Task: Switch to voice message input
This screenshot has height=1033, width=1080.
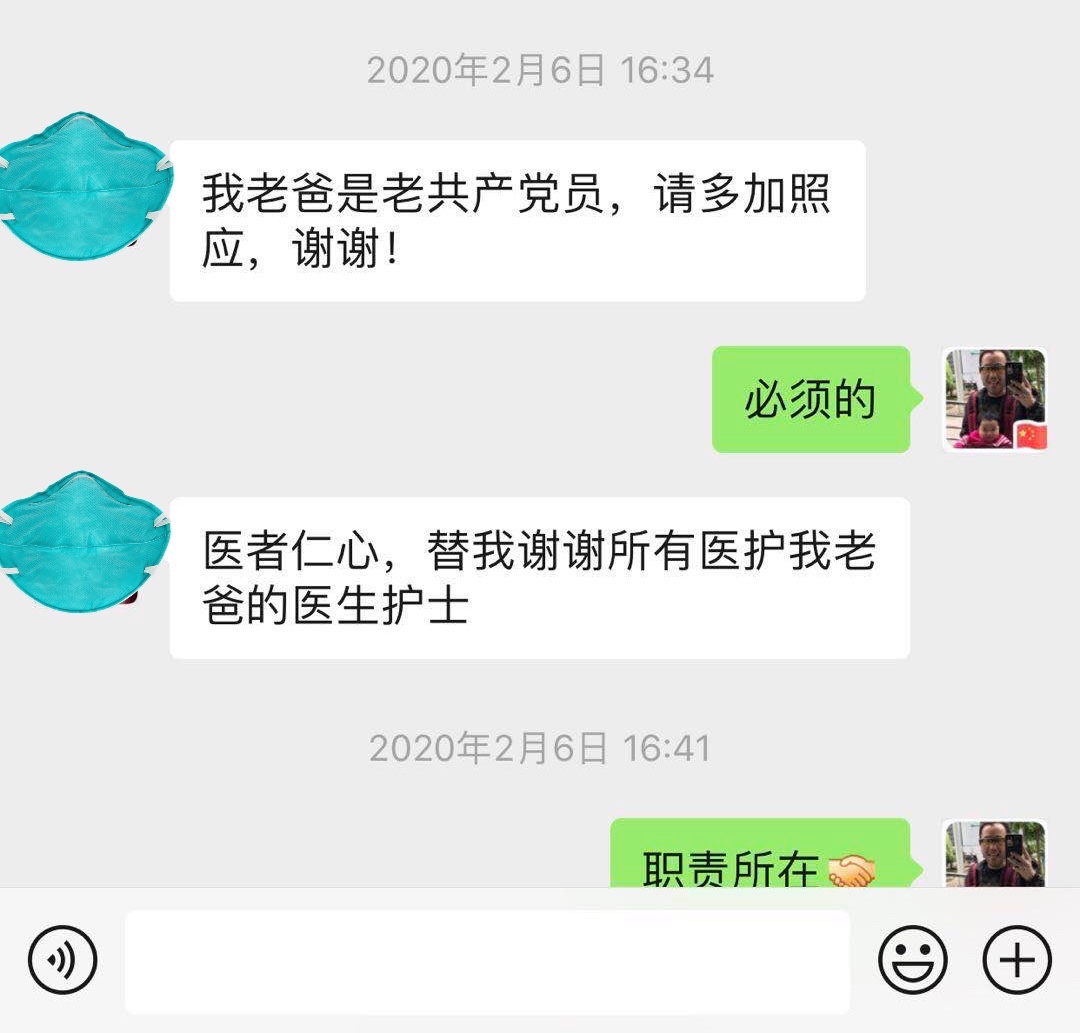Action: (x=62, y=961)
